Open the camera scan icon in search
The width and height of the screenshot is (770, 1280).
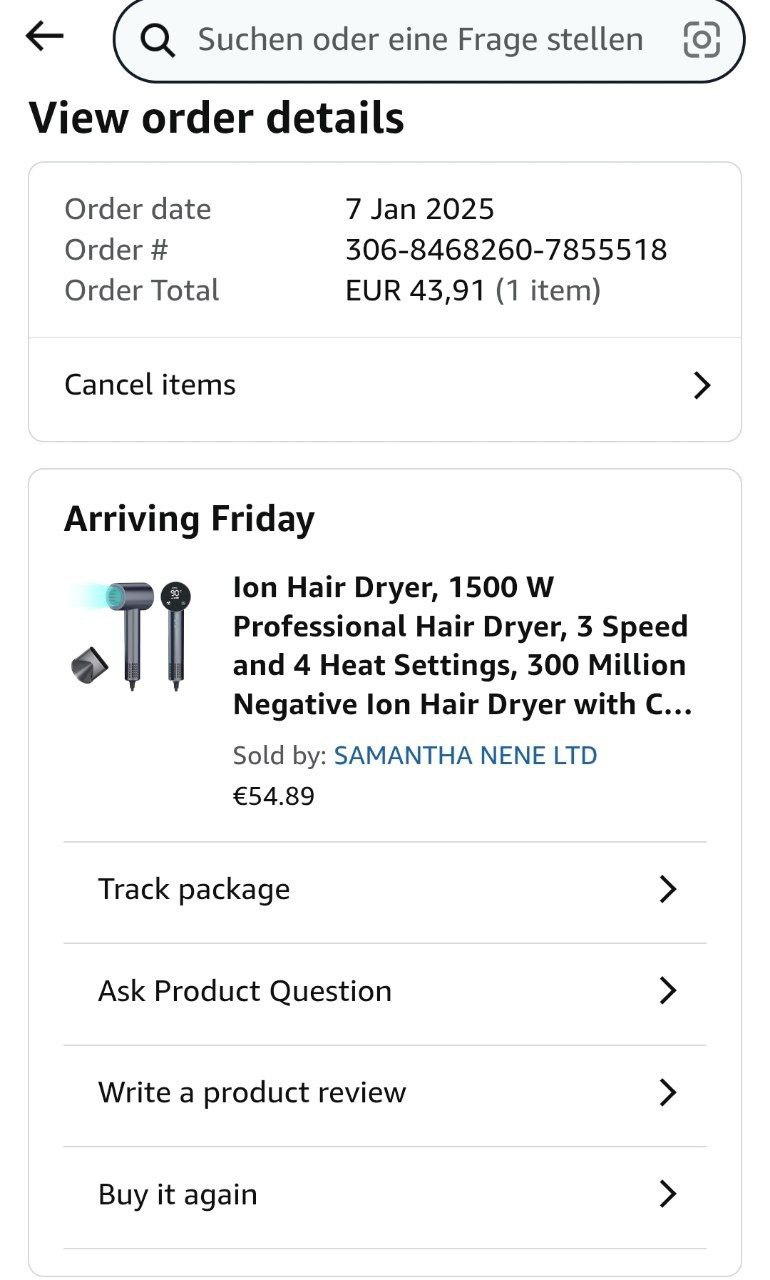[701, 40]
